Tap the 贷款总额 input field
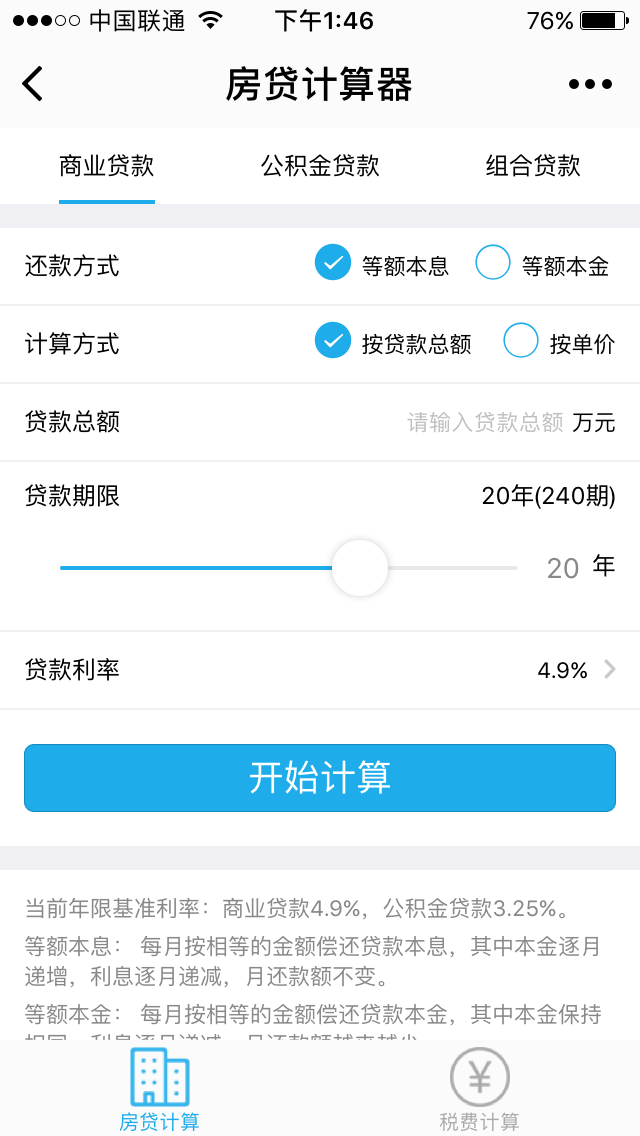Viewport: 640px width, 1136px height. [485, 422]
